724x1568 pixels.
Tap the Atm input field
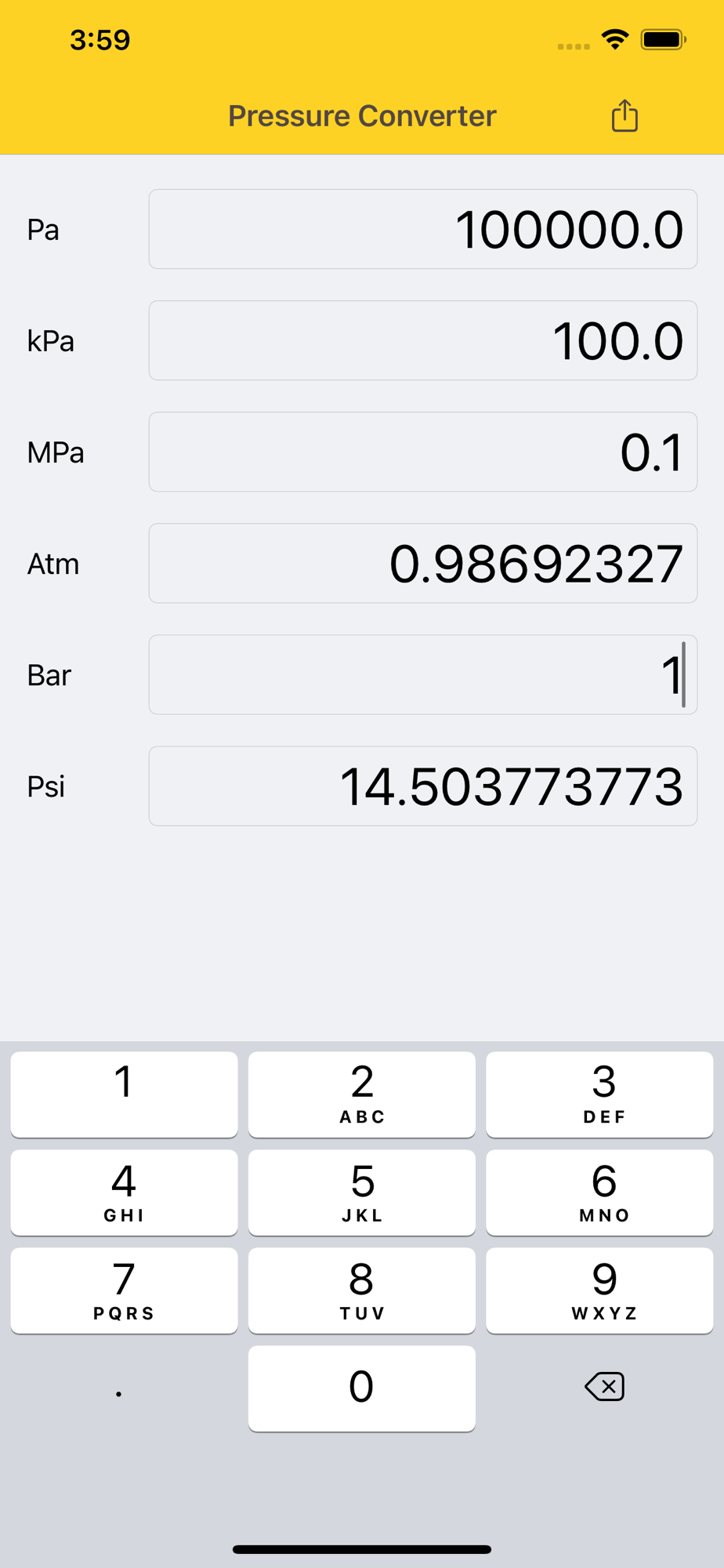pyautogui.click(x=423, y=563)
